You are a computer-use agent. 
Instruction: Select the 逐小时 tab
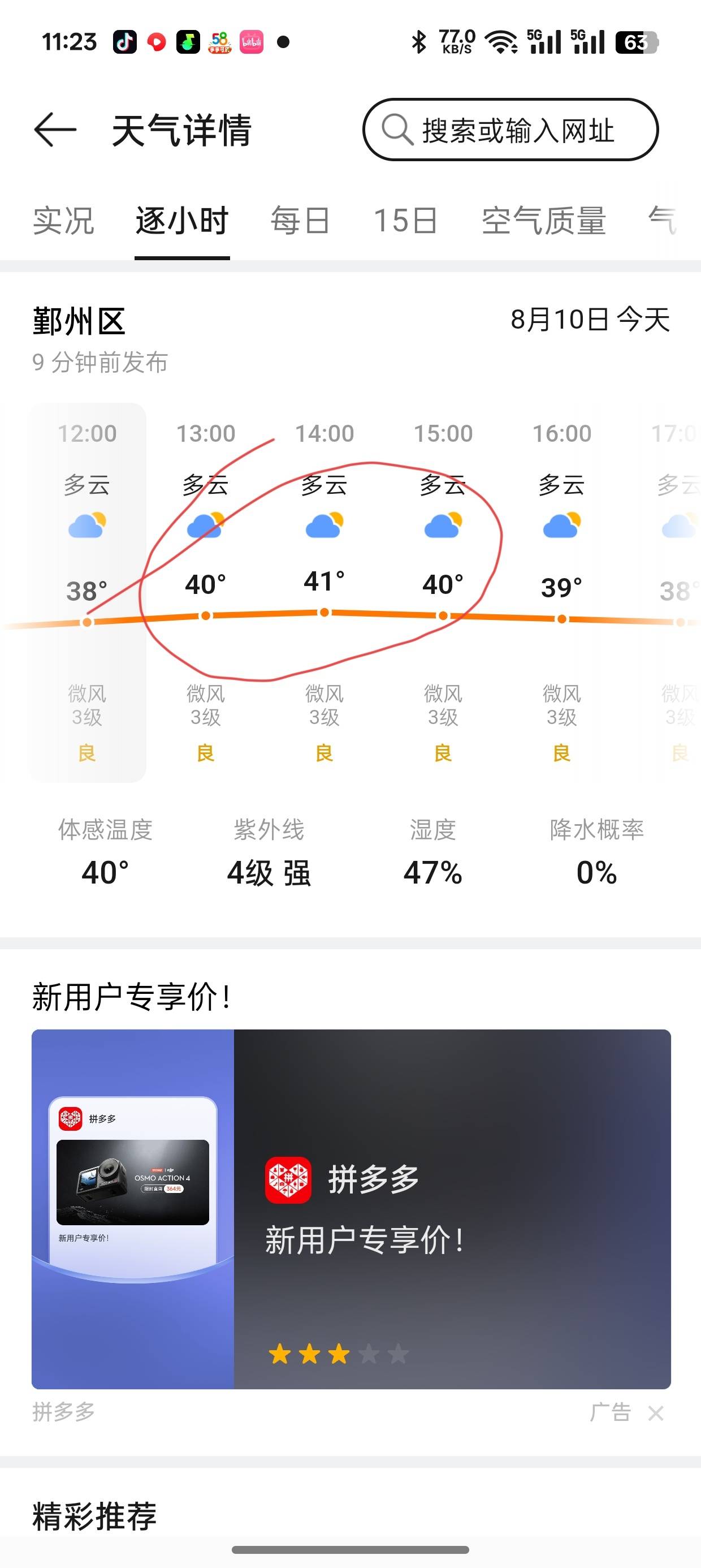tap(182, 221)
